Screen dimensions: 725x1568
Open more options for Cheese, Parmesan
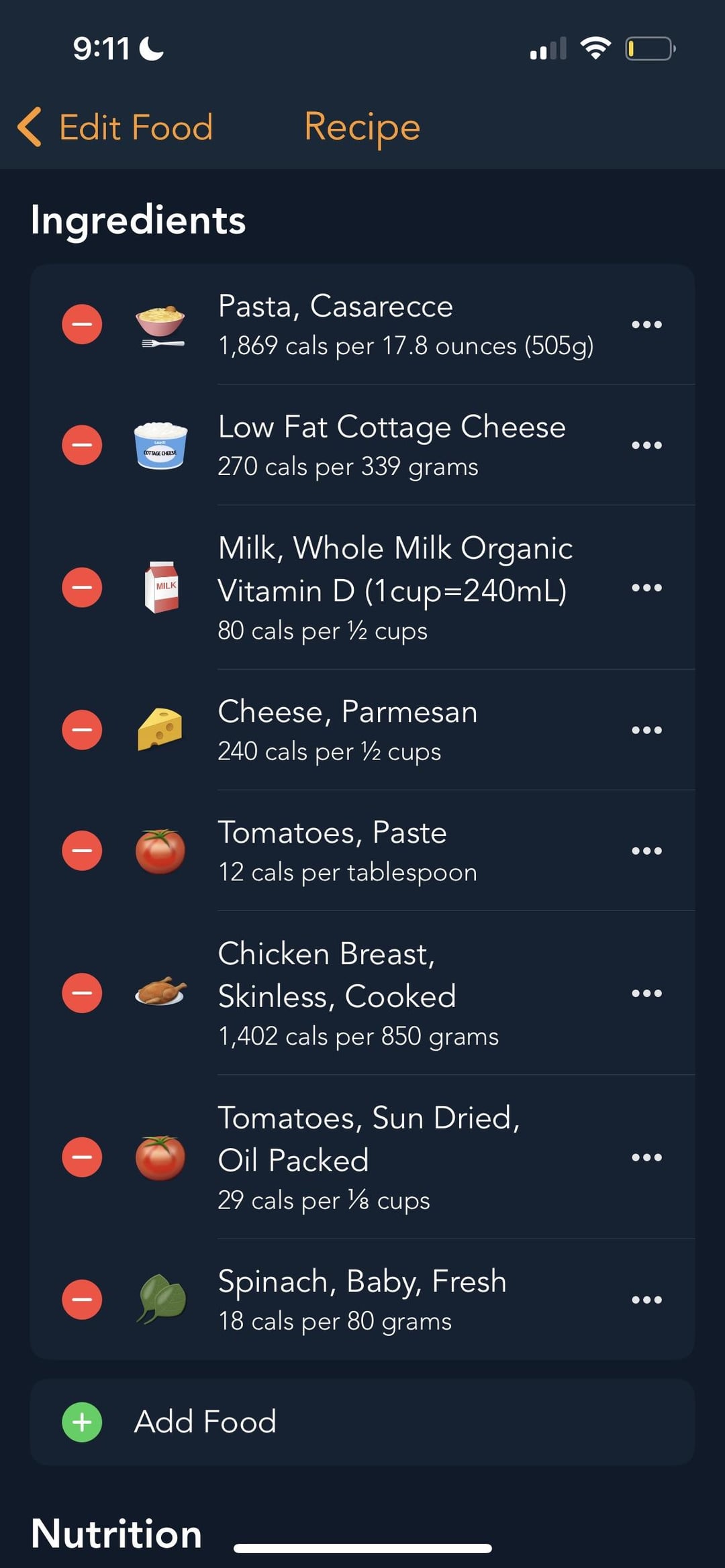pyautogui.click(x=646, y=729)
